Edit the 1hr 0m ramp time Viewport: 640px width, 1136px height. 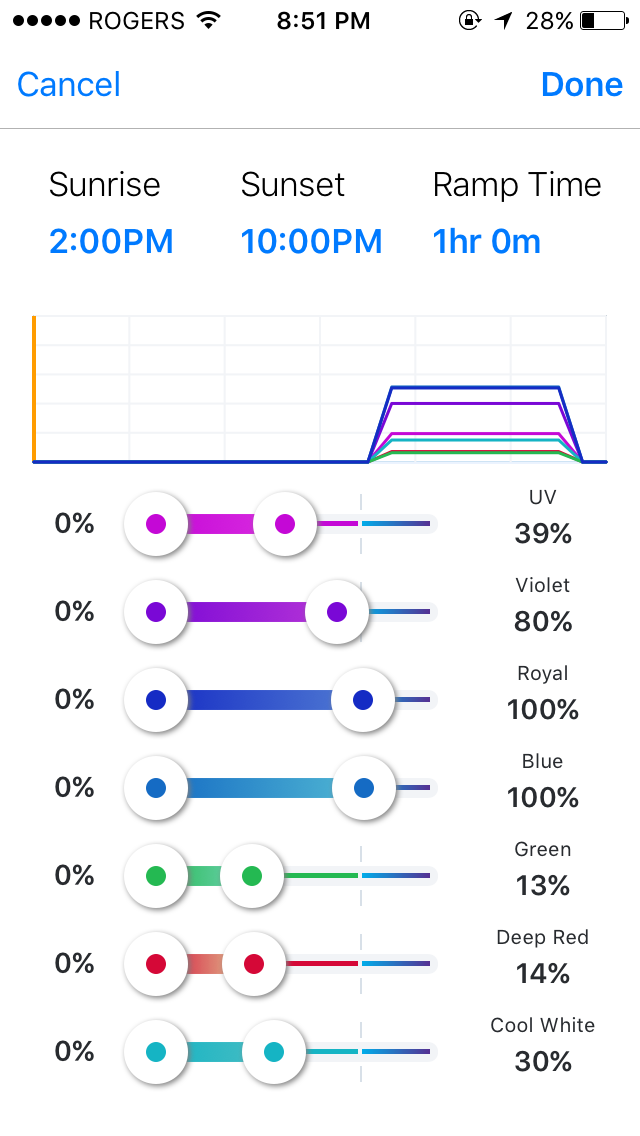pos(487,241)
